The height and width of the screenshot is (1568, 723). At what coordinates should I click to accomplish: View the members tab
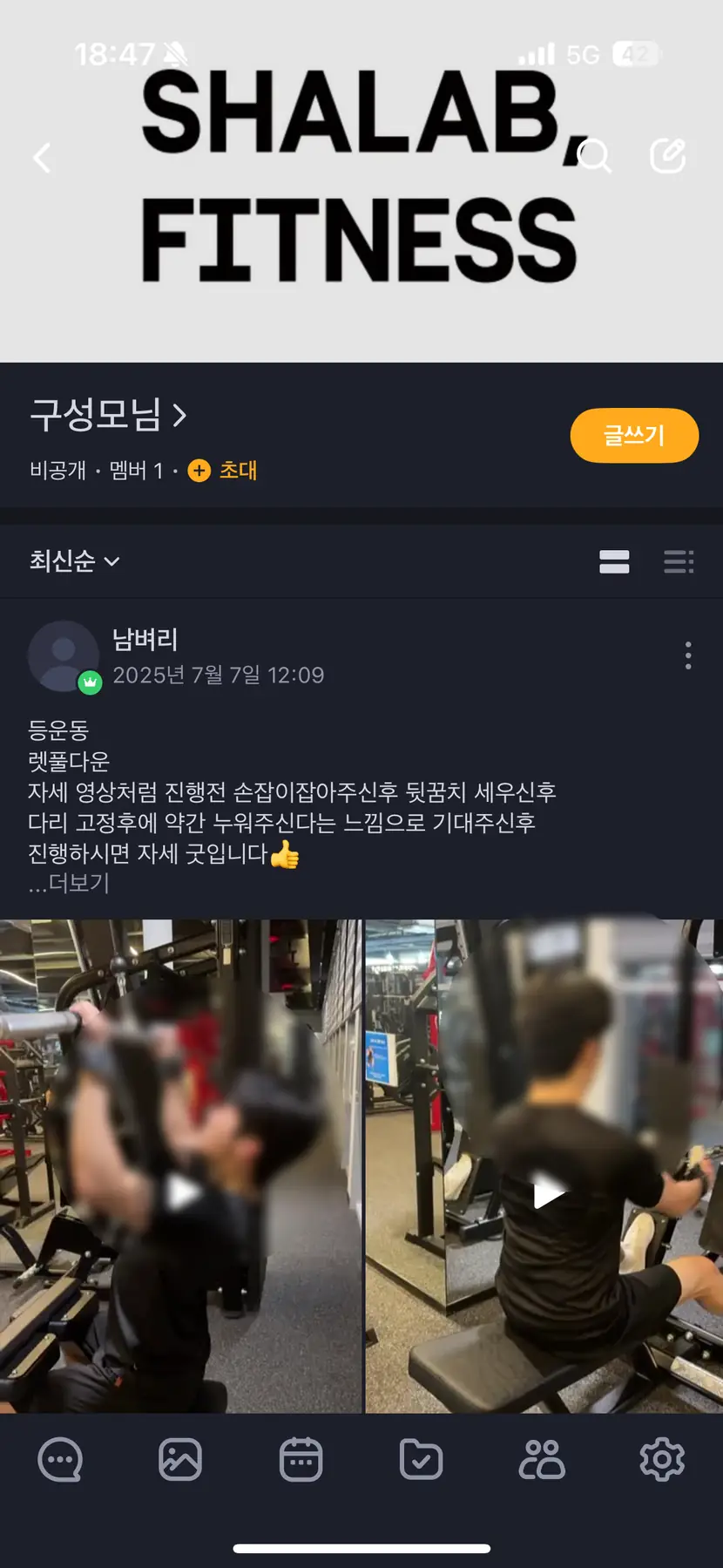pyautogui.click(x=542, y=1460)
